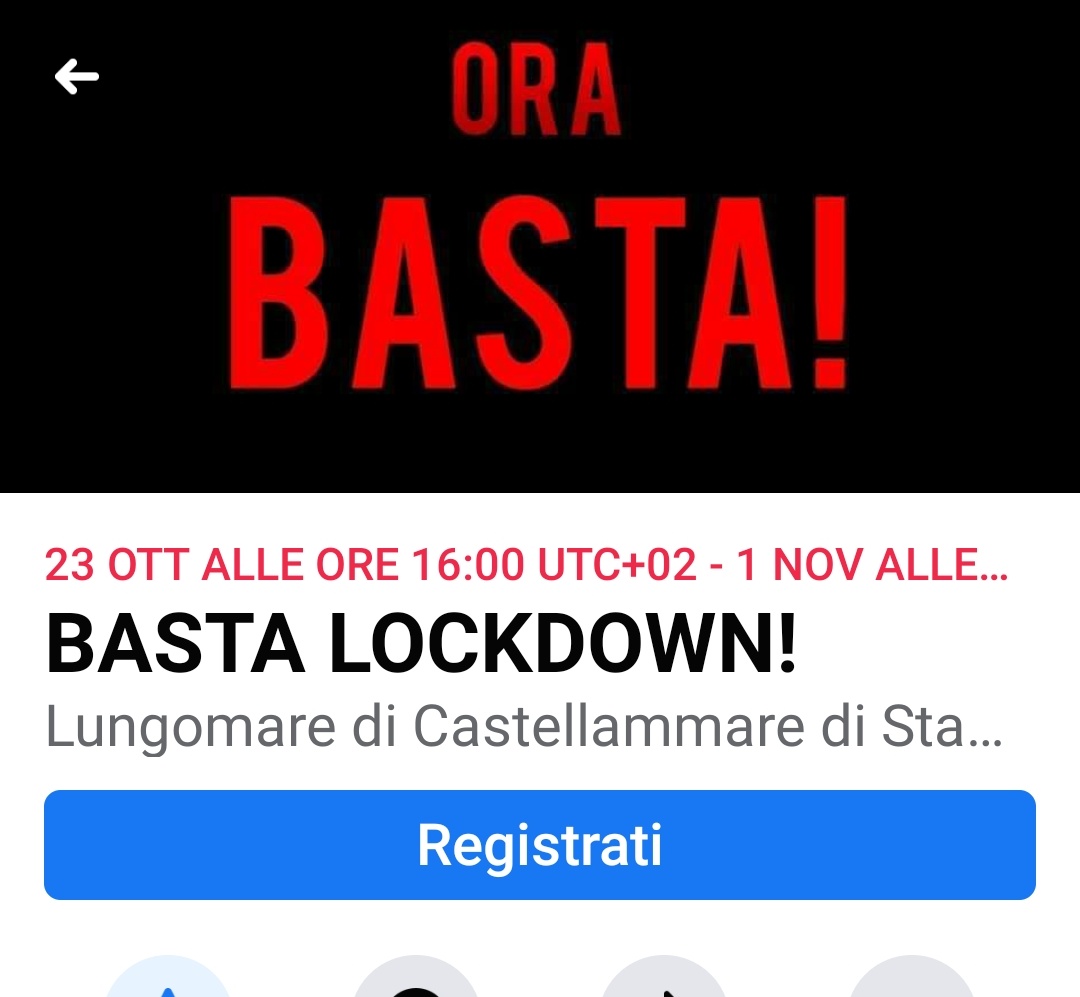Go back using the white arrow

pos(77,76)
